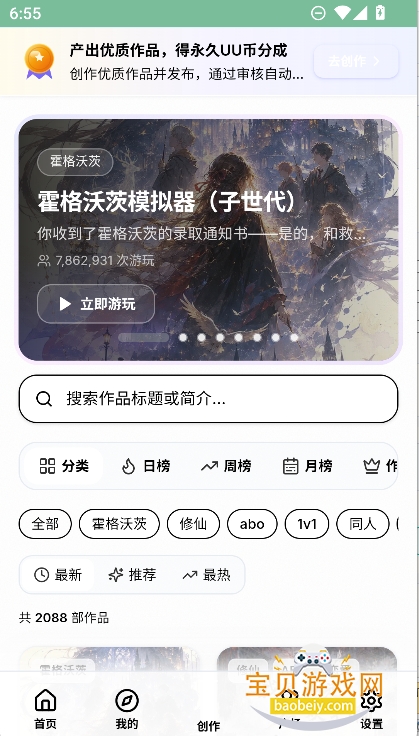419x736 pixels.
Task: Switch to the 周榜 ranking
Action: (x=226, y=466)
